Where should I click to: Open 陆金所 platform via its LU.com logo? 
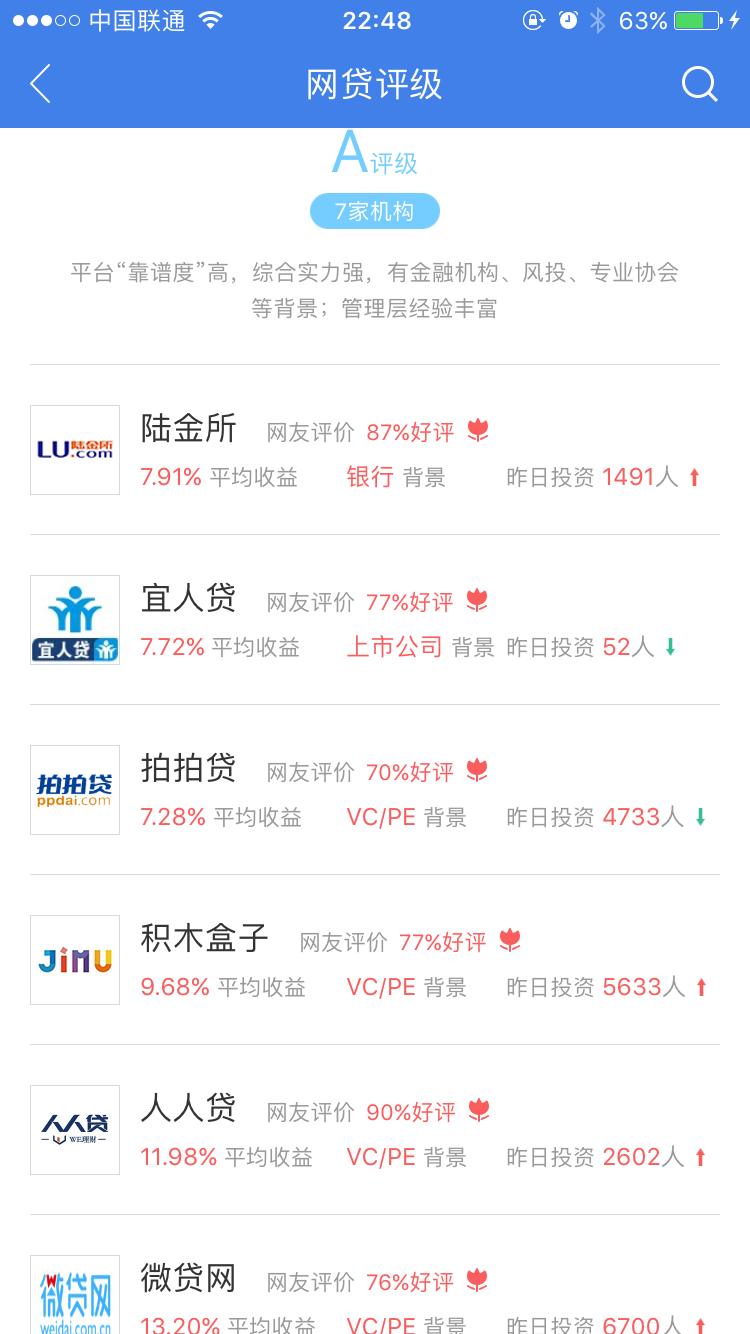point(74,450)
